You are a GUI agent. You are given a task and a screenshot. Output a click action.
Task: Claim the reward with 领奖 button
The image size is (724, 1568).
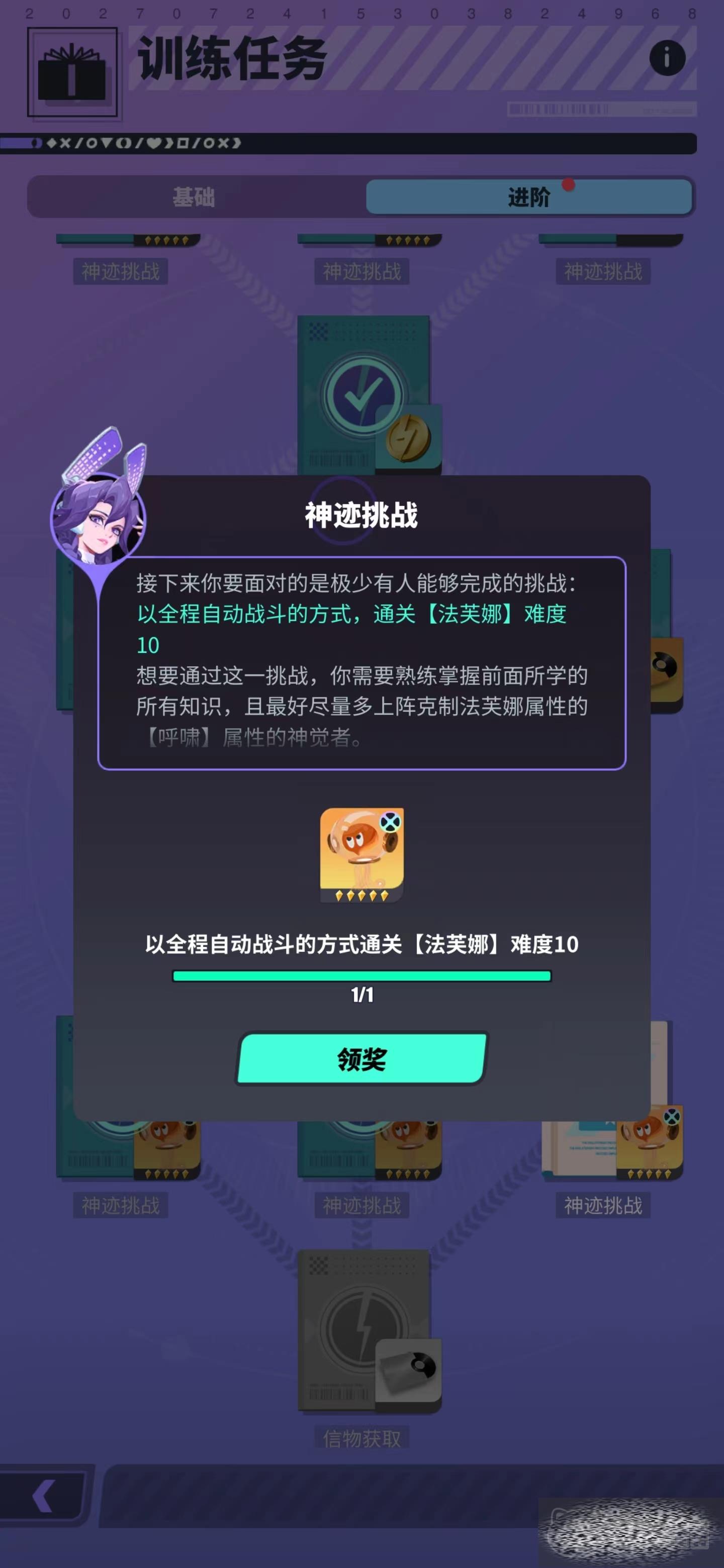coord(361,1059)
